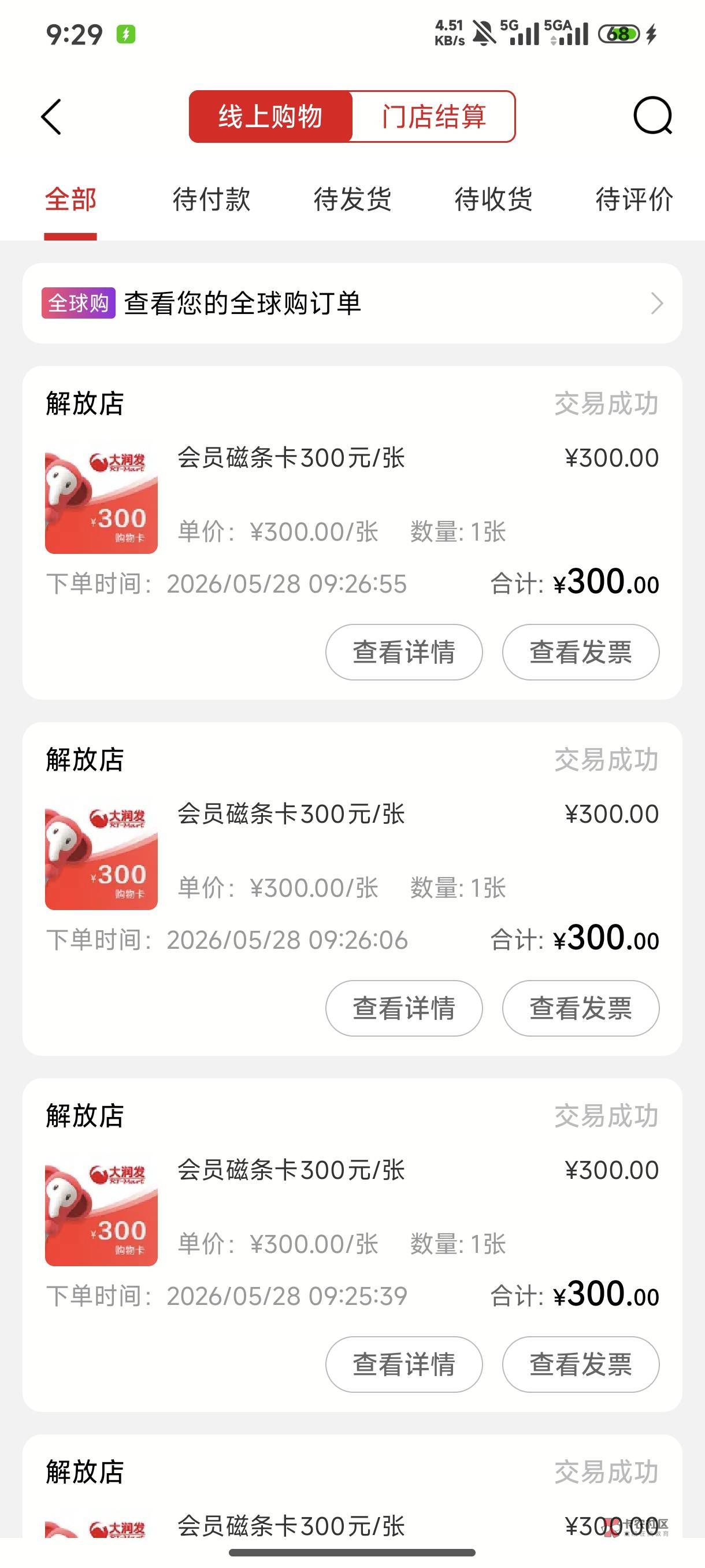Open the 待评价 tab
This screenshot has height=1568, width=705.
[634, 199]
